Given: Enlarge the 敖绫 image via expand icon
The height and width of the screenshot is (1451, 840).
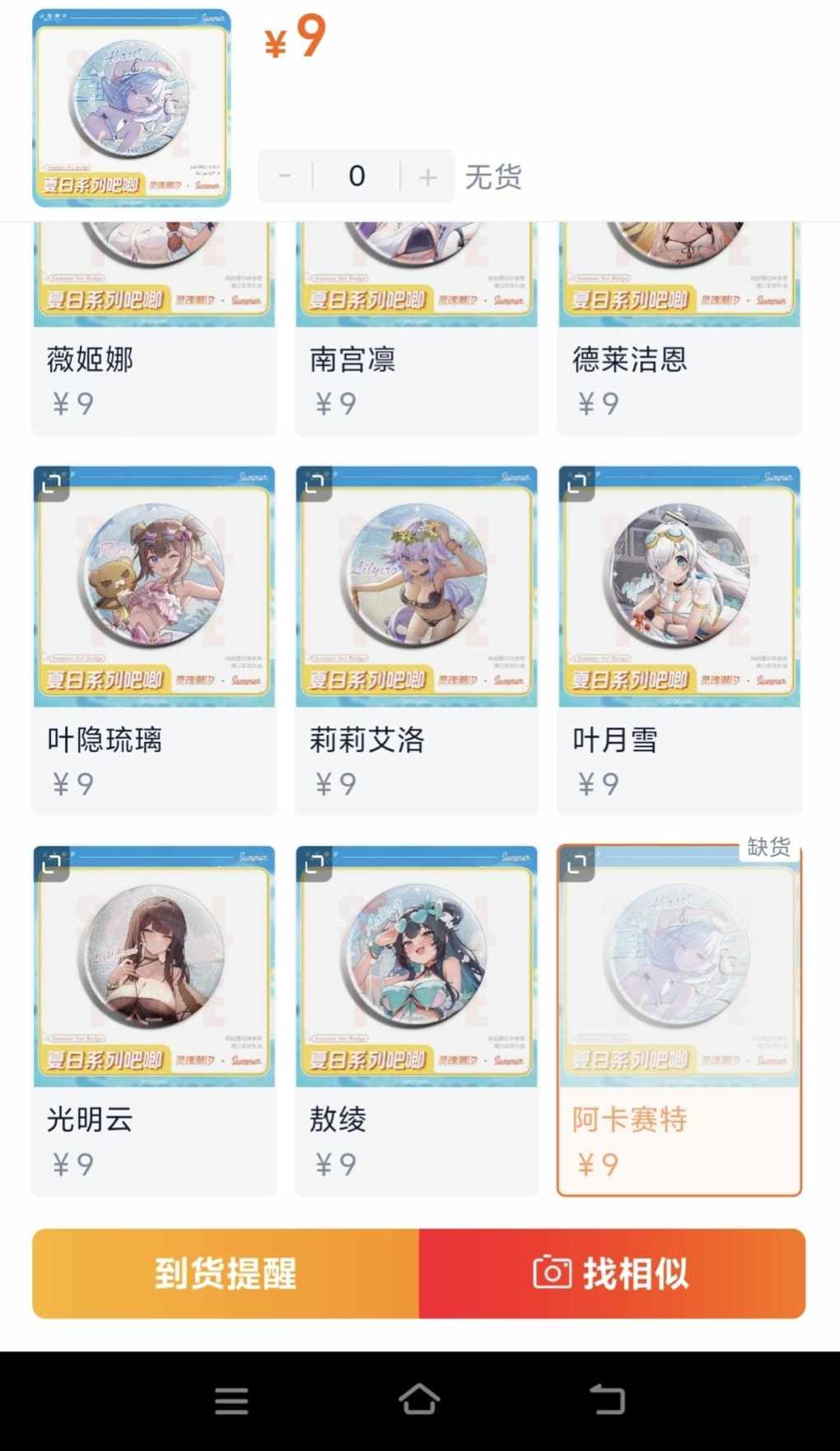Looking at the screenshot, I should (x=315, y=864).
